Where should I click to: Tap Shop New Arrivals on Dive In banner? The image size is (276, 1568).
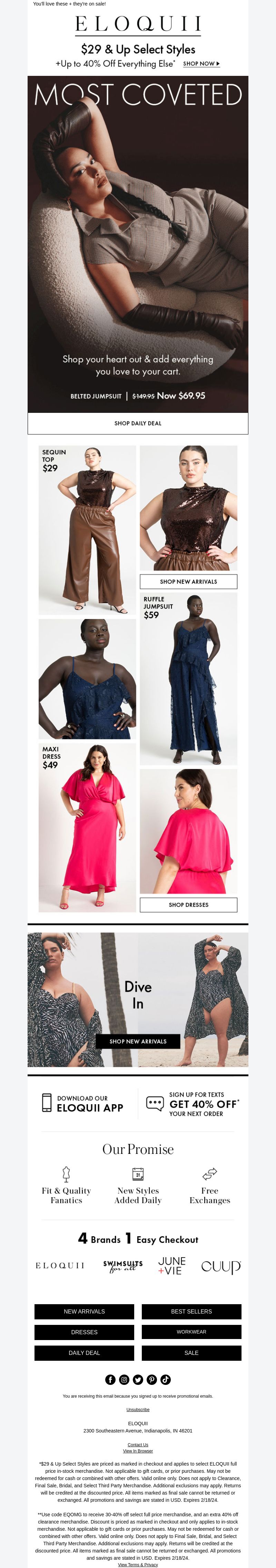(x=138, y=1041)
